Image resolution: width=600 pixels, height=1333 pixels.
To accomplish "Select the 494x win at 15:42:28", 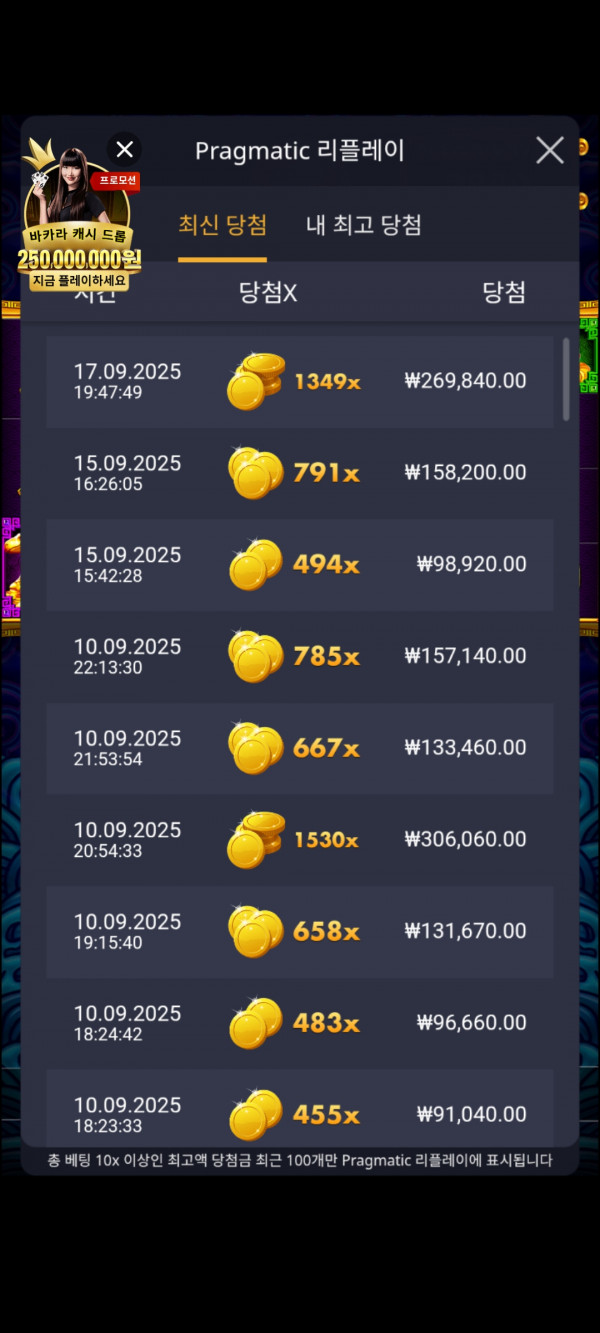I will click(x=299, y=565).
